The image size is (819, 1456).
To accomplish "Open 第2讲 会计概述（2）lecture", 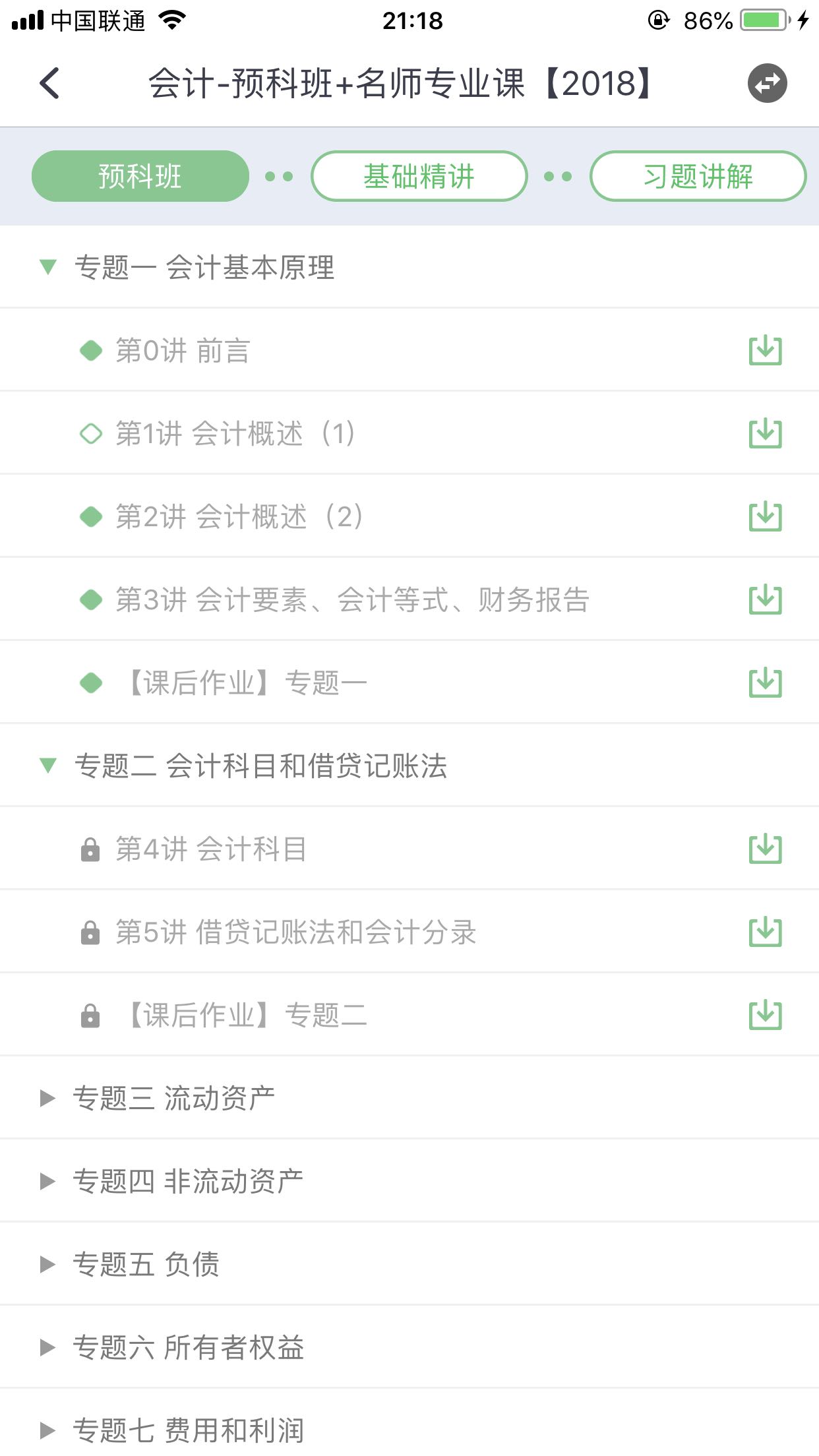I will (x=264, y=516).
